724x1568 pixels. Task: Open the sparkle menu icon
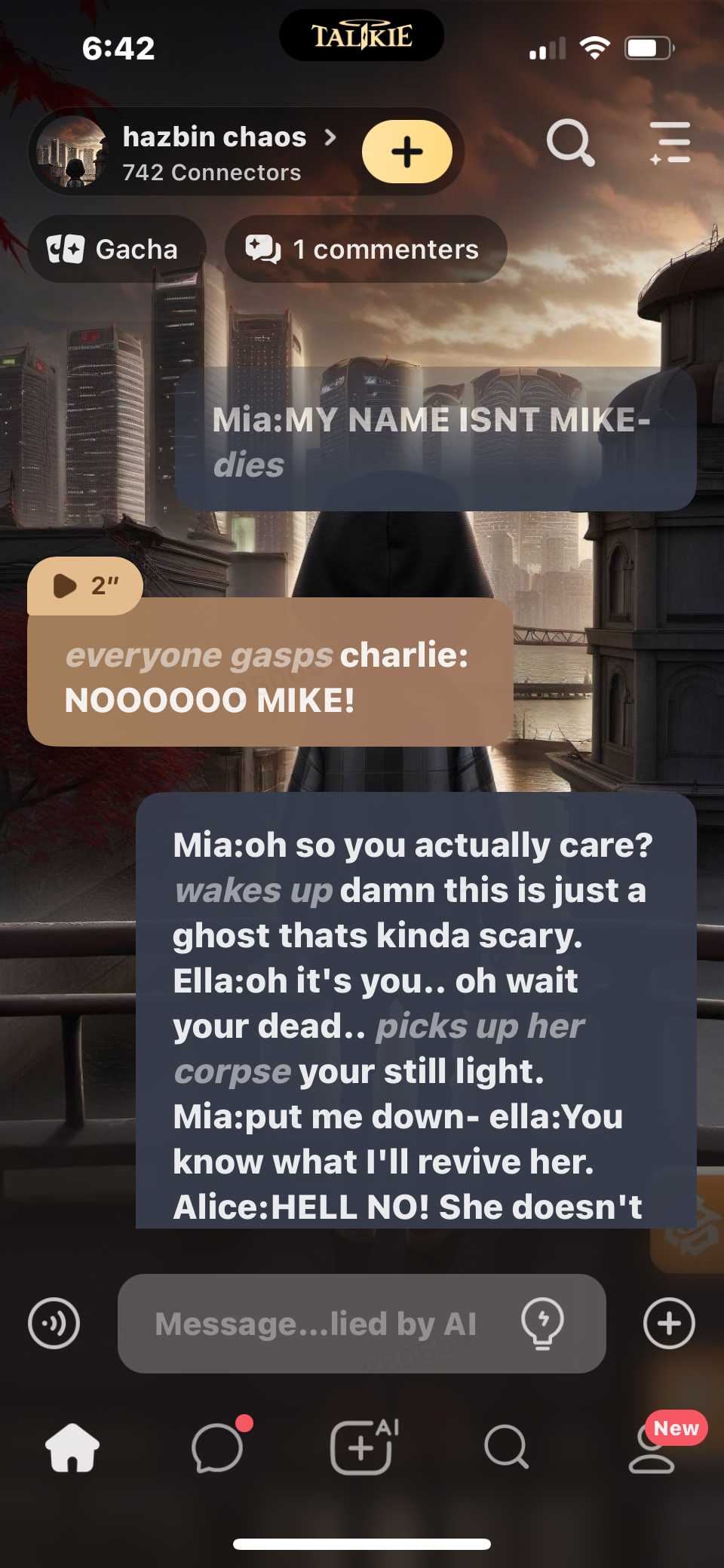click(670, 143)
